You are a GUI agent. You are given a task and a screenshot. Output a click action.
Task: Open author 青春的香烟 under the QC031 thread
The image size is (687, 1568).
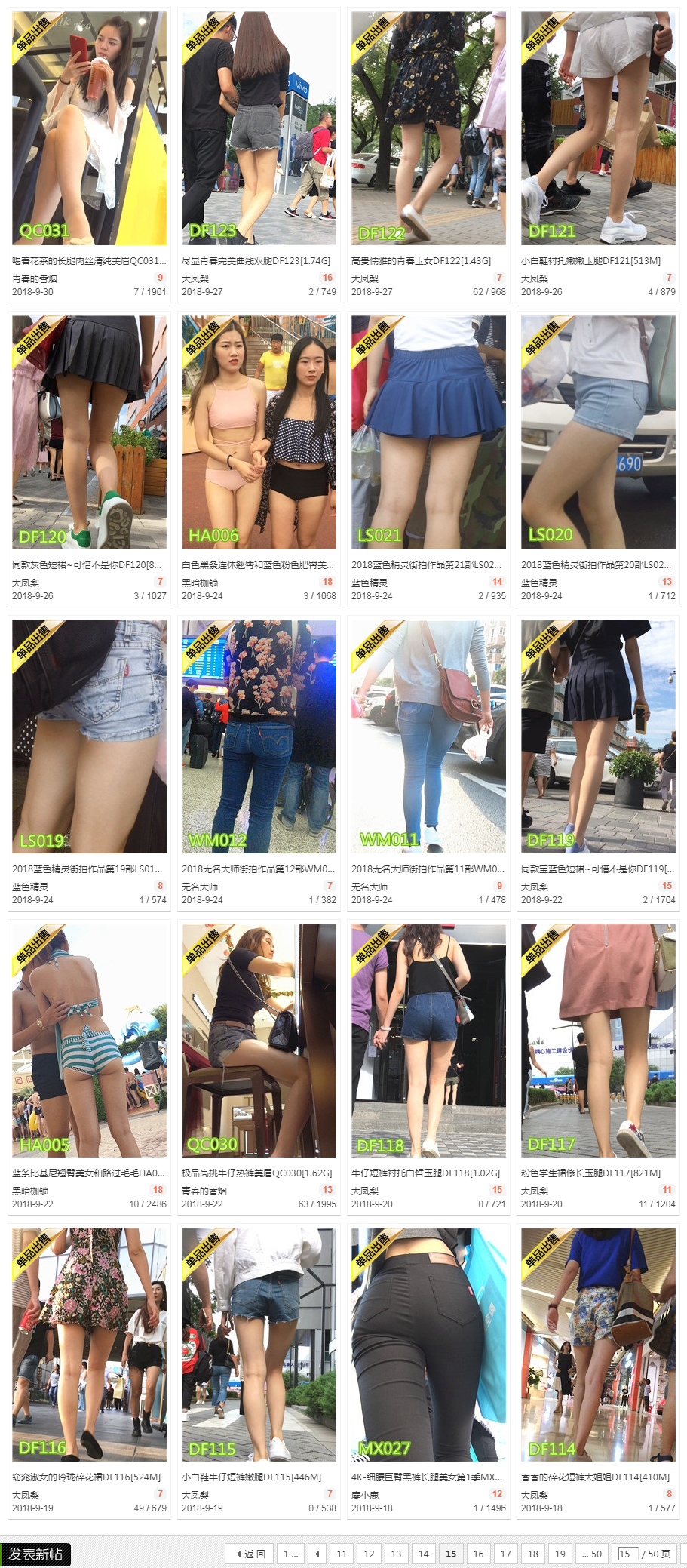(x=35, y=278)
